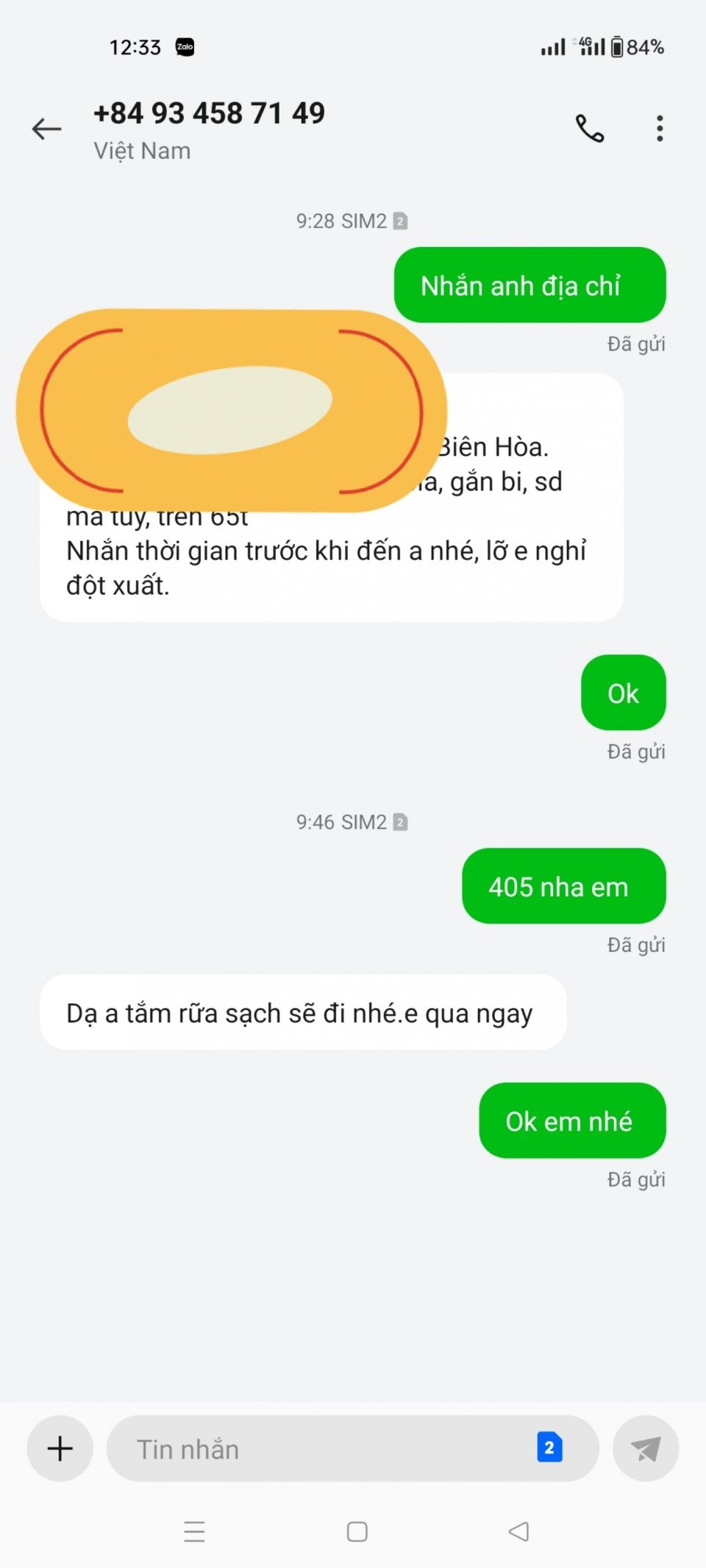Go back to the messages list
The width and height of the screenshot is (706, 1568).
[x=46, y=129]
